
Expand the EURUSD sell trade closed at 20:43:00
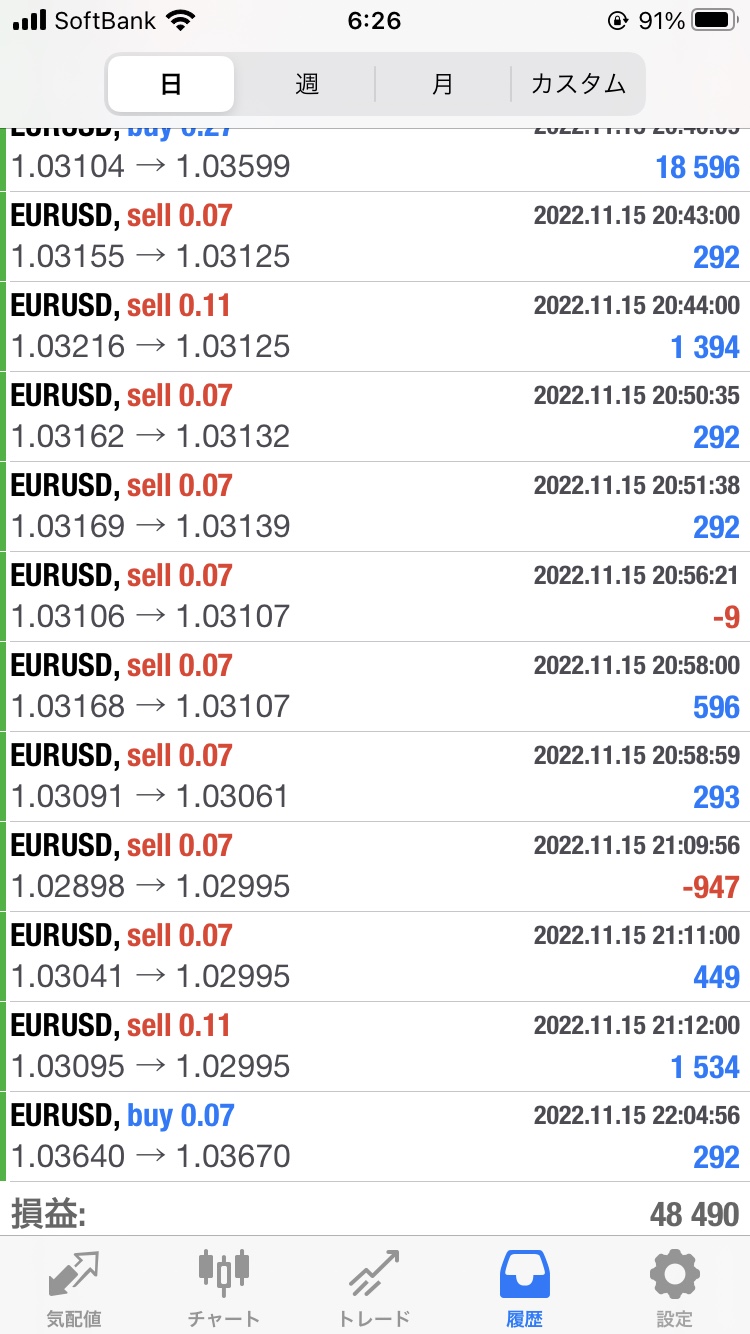tap(375, 237)
